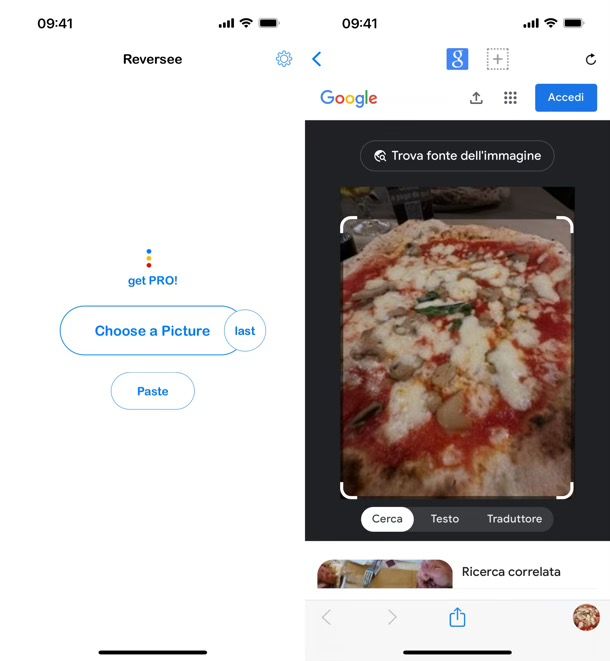Screen dimensions: 610x661
Task: Switch to the Testo tab
Action: click(445, 519)
